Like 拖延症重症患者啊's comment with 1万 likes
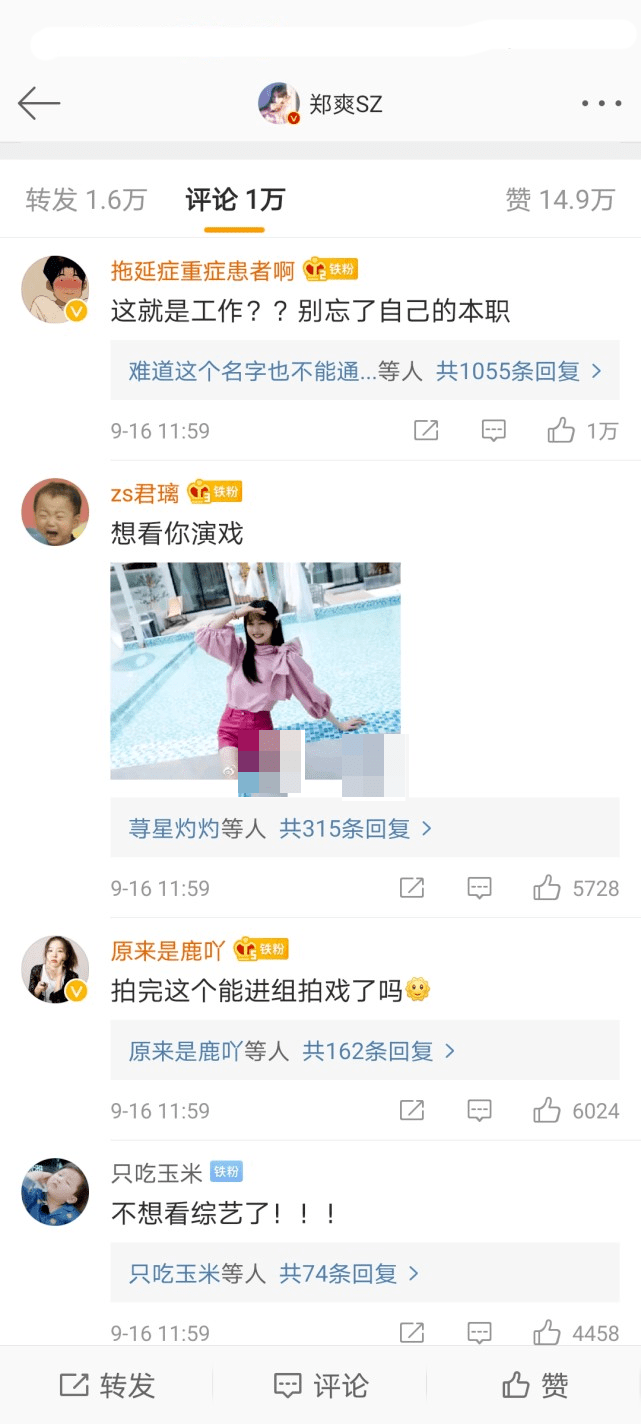The image size is (641, 1424). pos(561,431)
